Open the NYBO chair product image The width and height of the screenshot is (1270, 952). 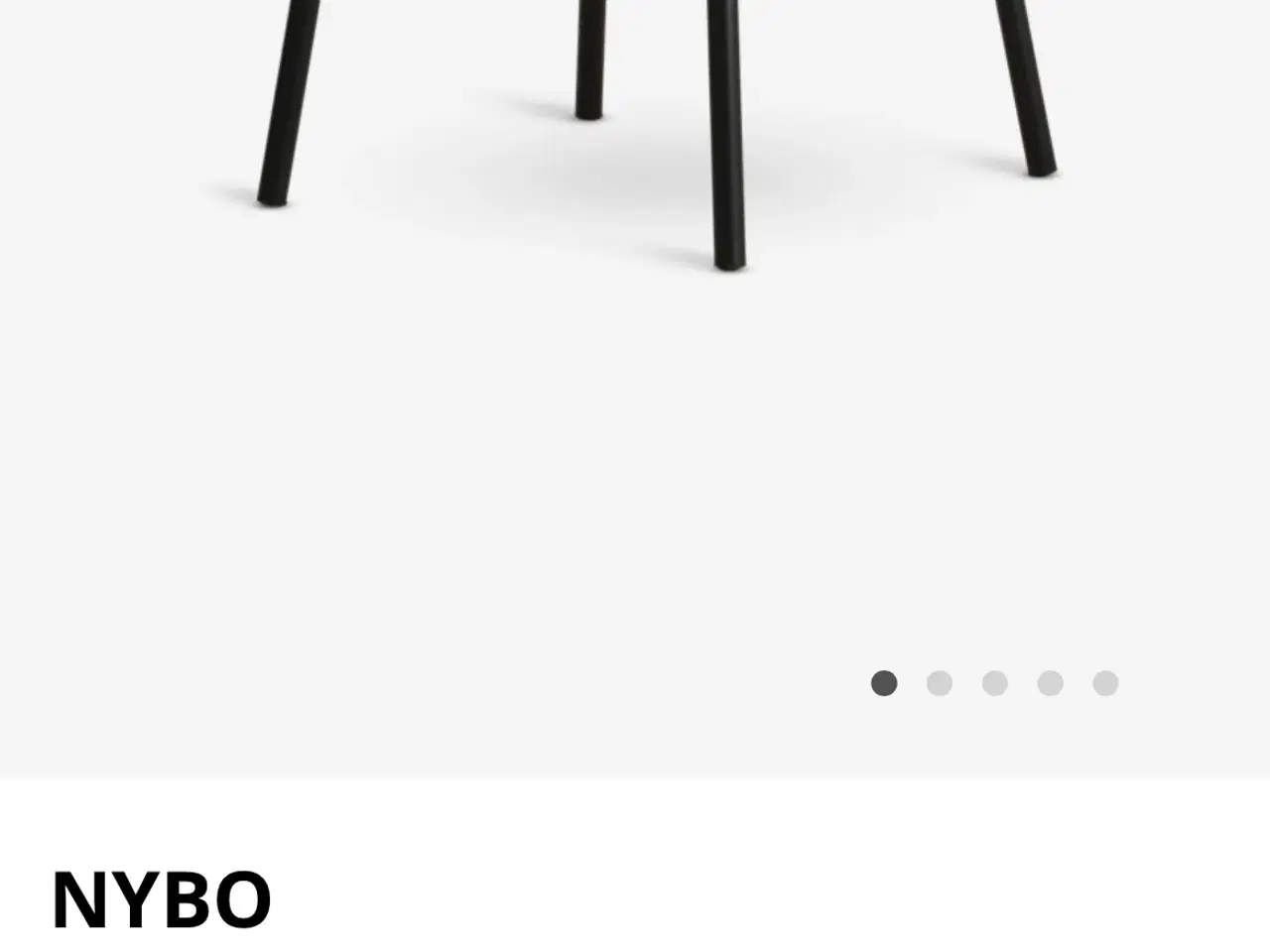point(635,297)
